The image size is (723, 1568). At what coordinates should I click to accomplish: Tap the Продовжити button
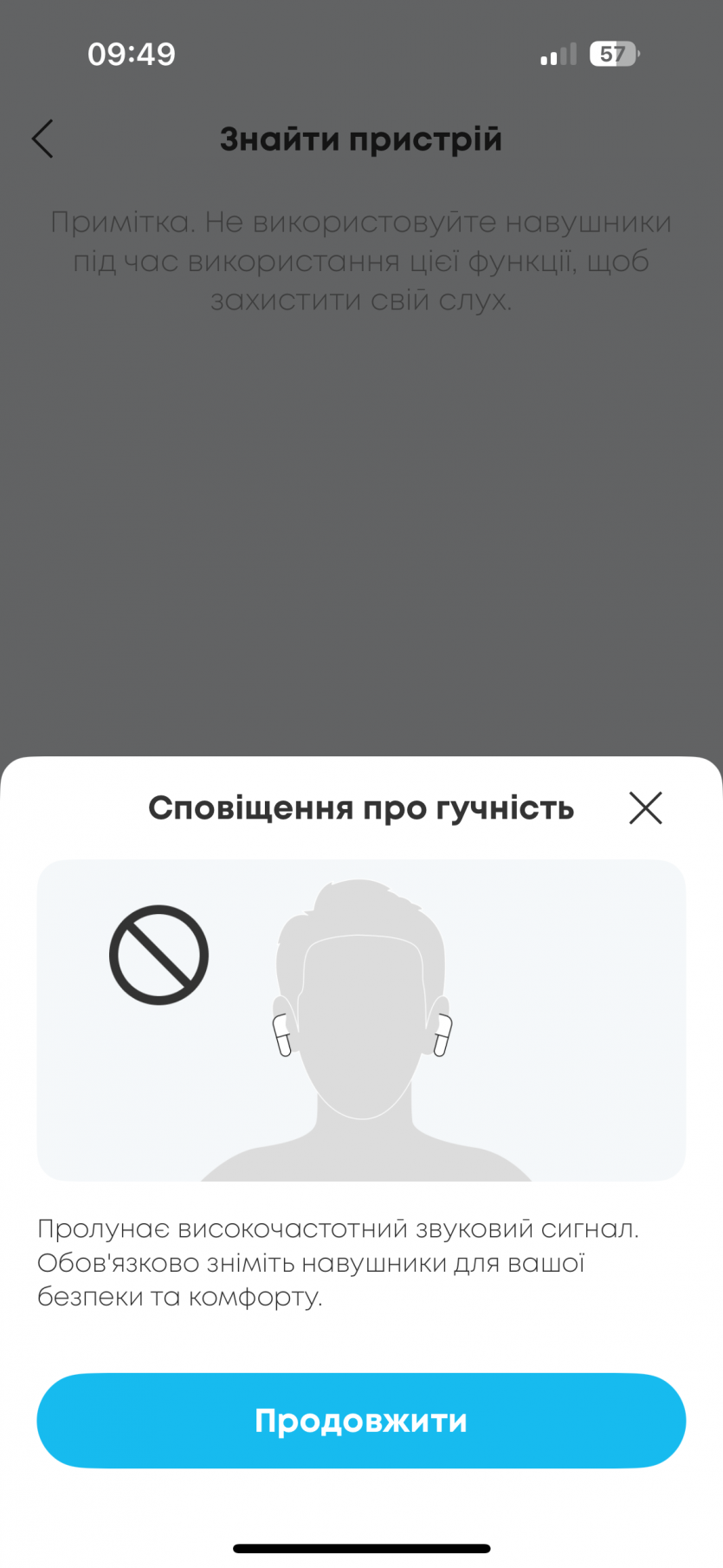coord(361,1421)
